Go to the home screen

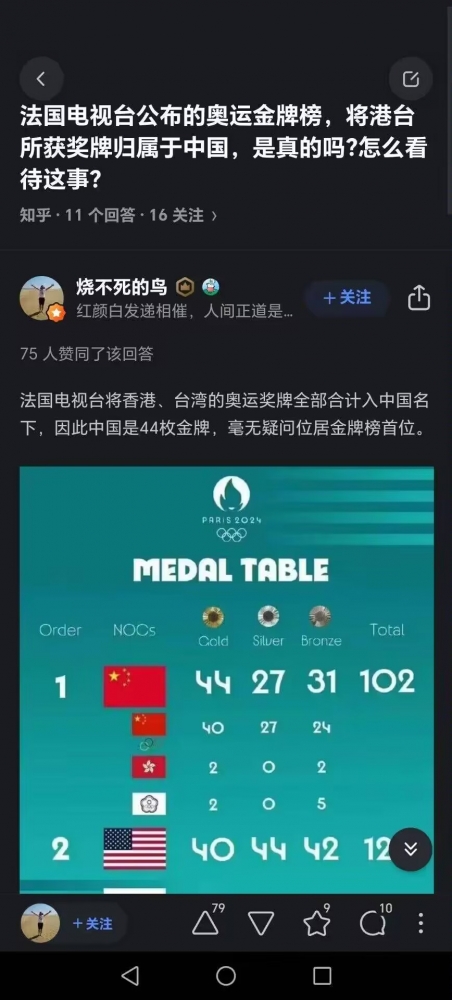pos(226,976)
